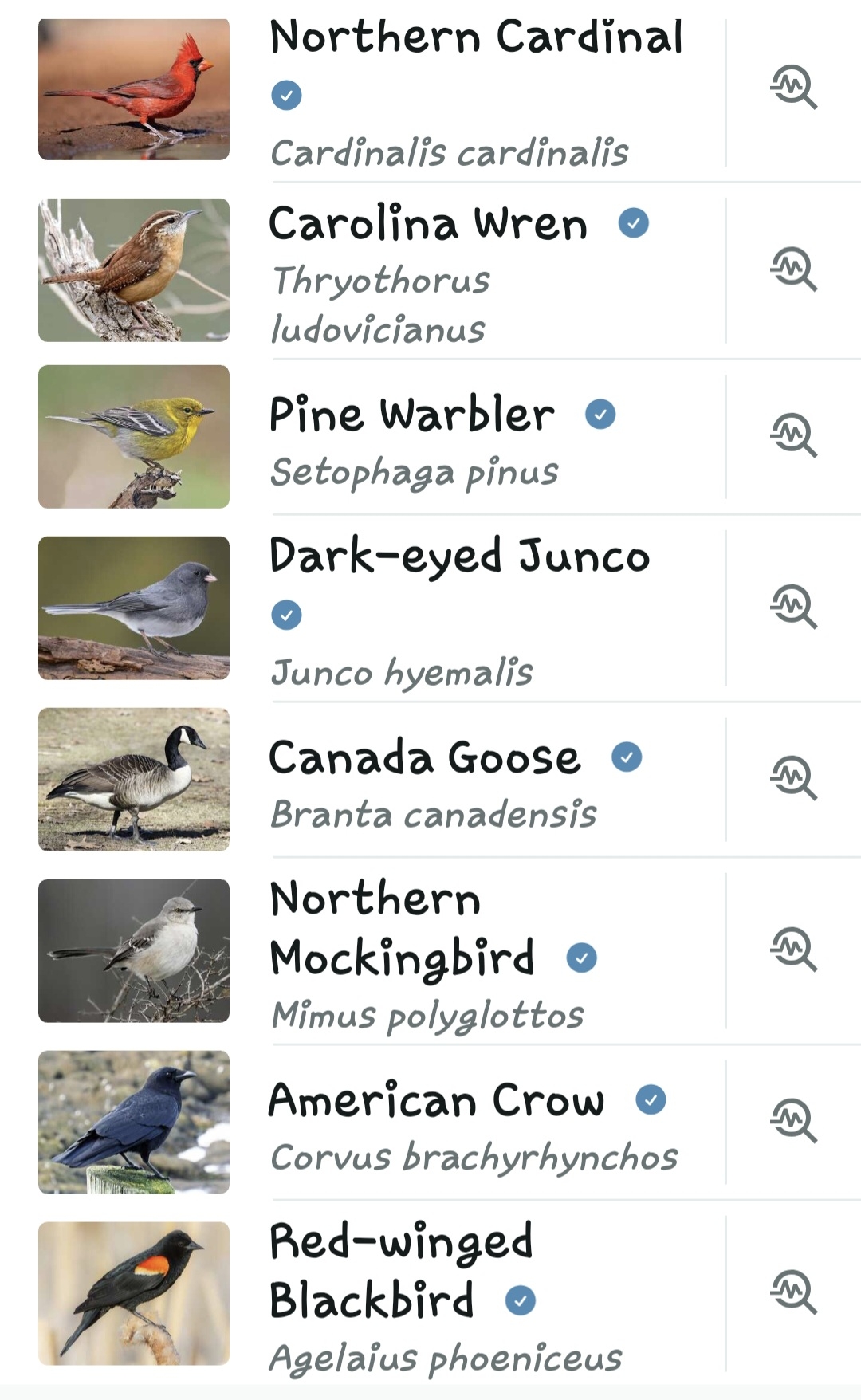Screen dimensions: 861x1400
Task: Open the Canada Goose entry
Action: point(424,757)
